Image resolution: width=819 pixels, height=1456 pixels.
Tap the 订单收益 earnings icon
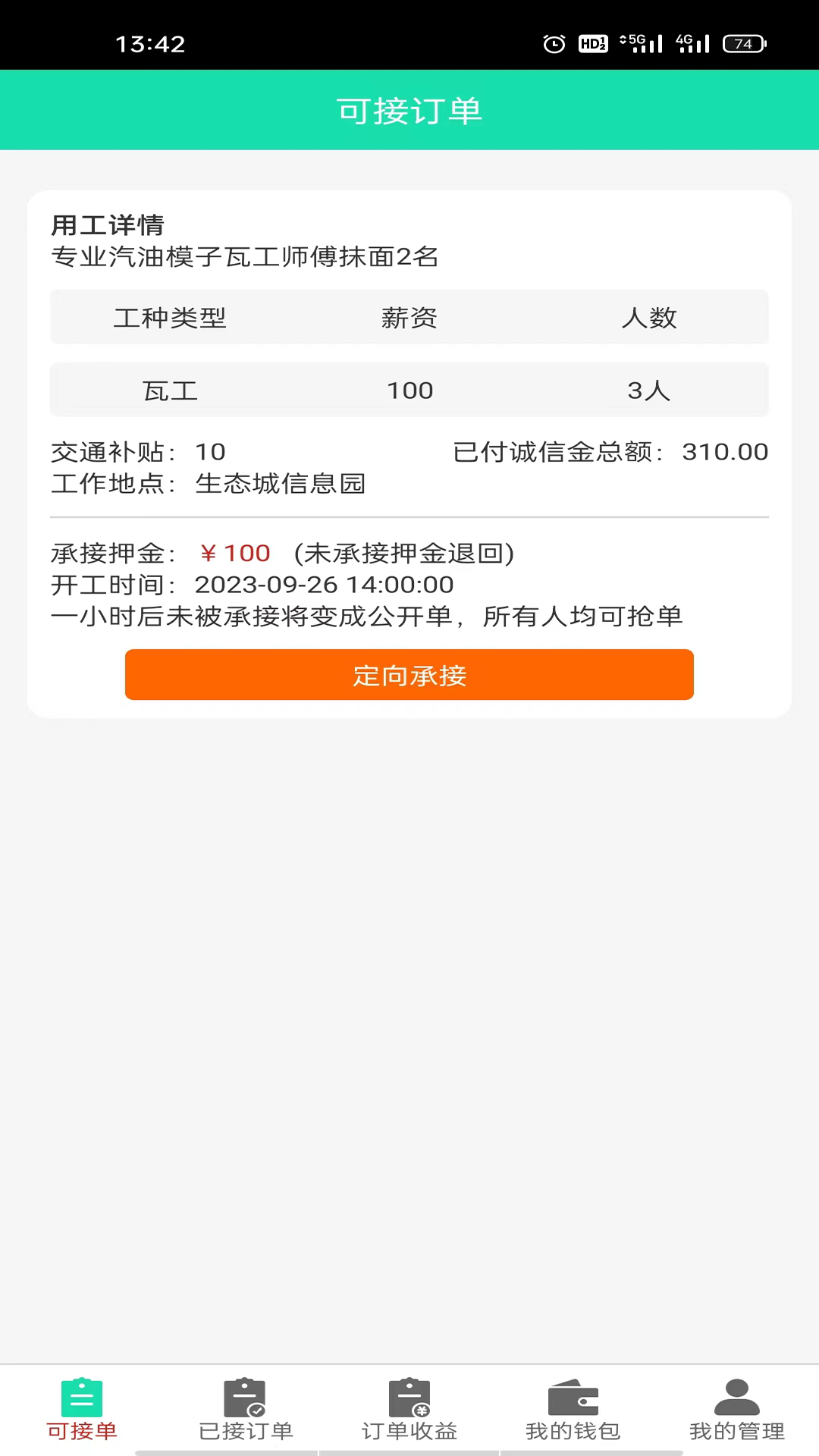[x=409, y=1398]
